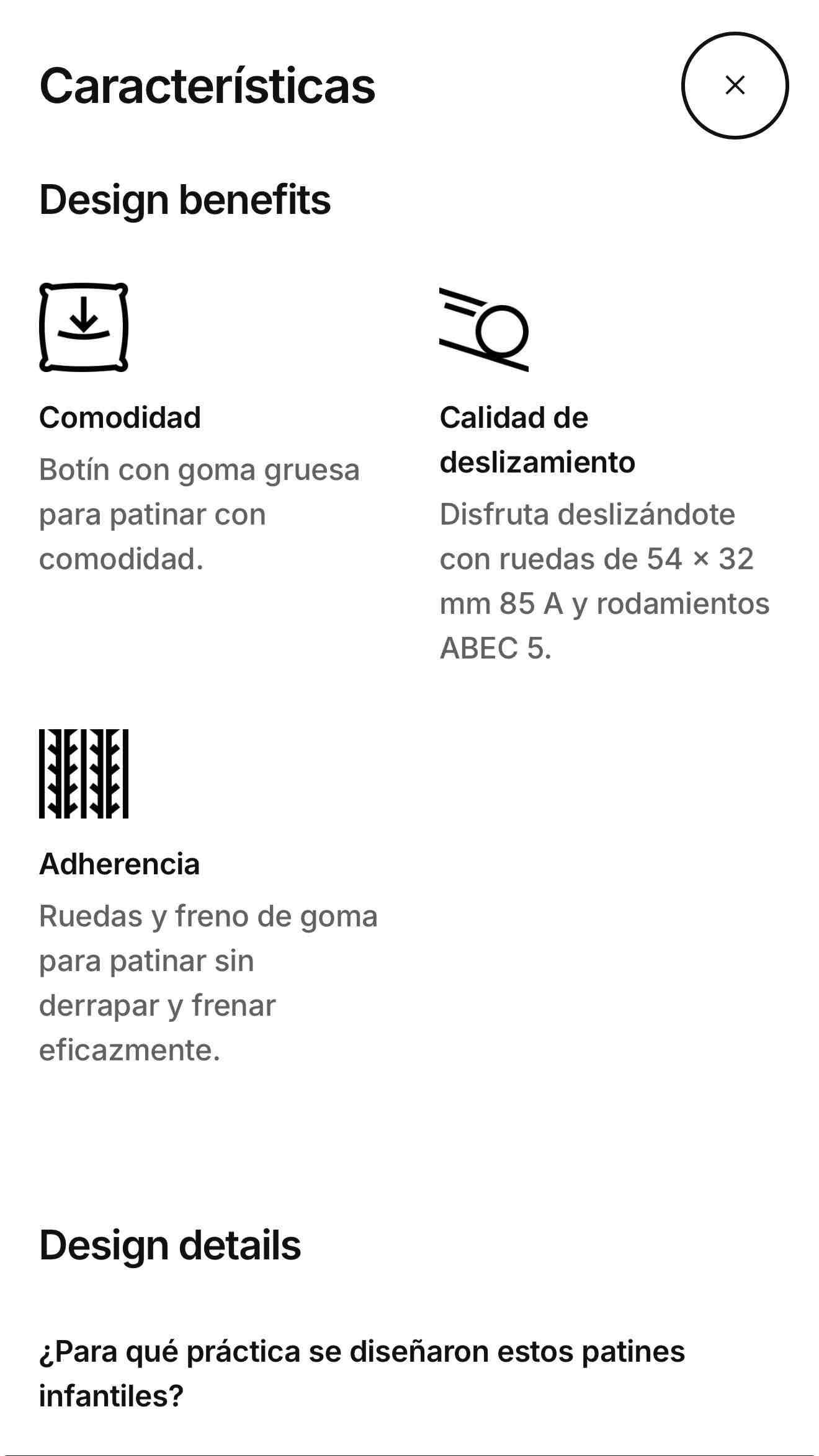Image resolution: width=819 pixels, height=1456 pixels.
Task: Close the Características panel
Action: [735, 86]
